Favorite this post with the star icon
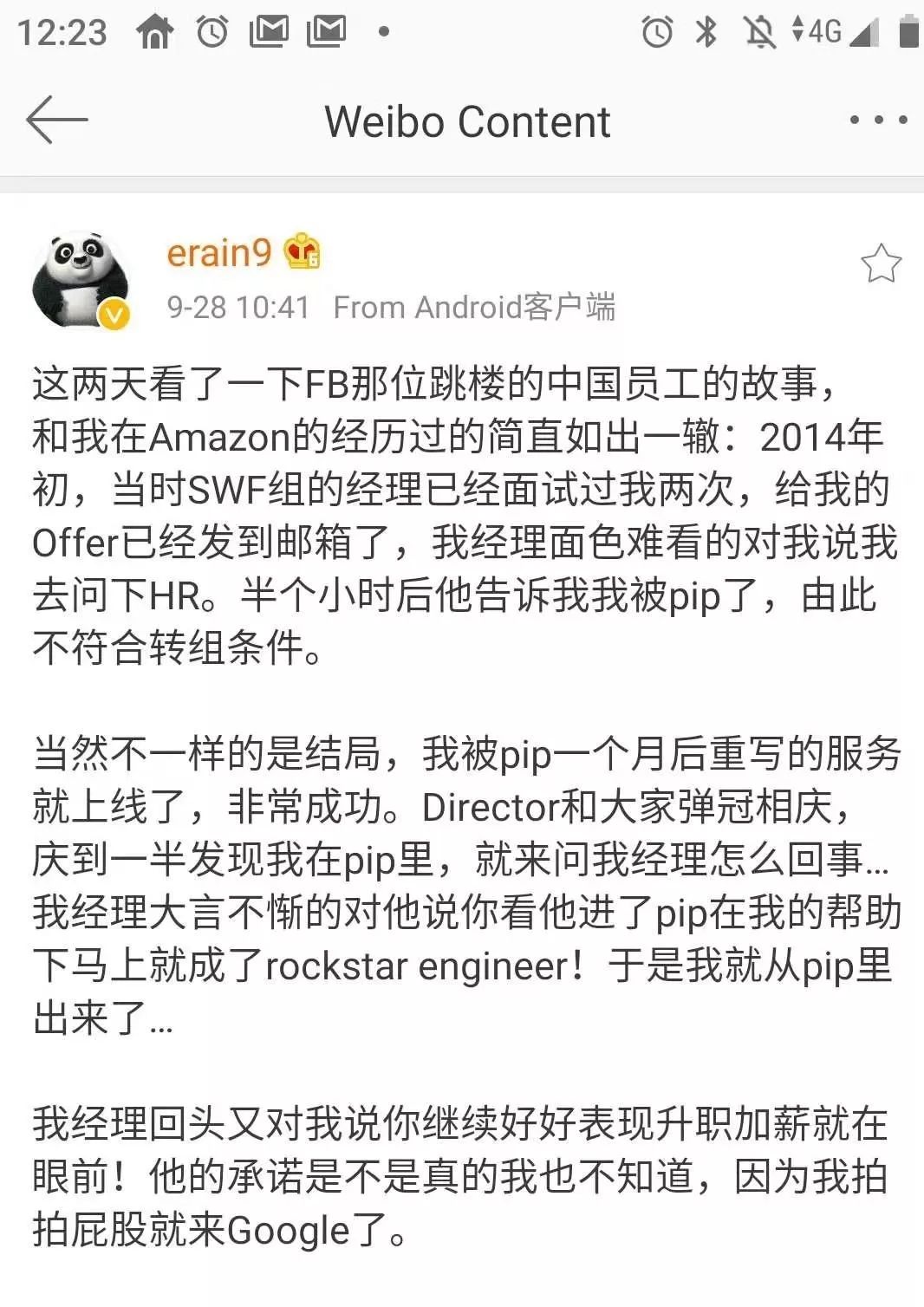Viewport: 924px width, 1307px height. pos(881,263)
